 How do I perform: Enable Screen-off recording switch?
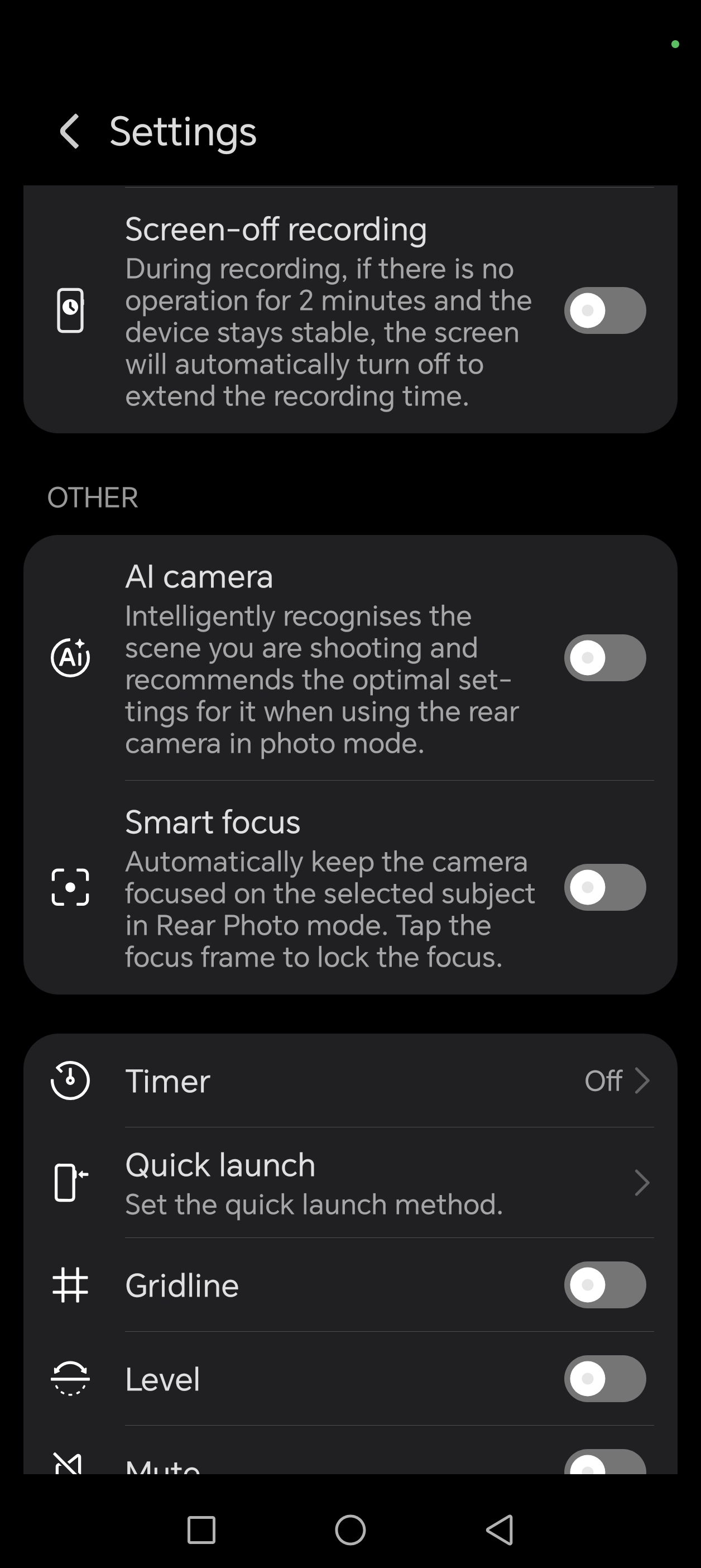coord(604,310)
